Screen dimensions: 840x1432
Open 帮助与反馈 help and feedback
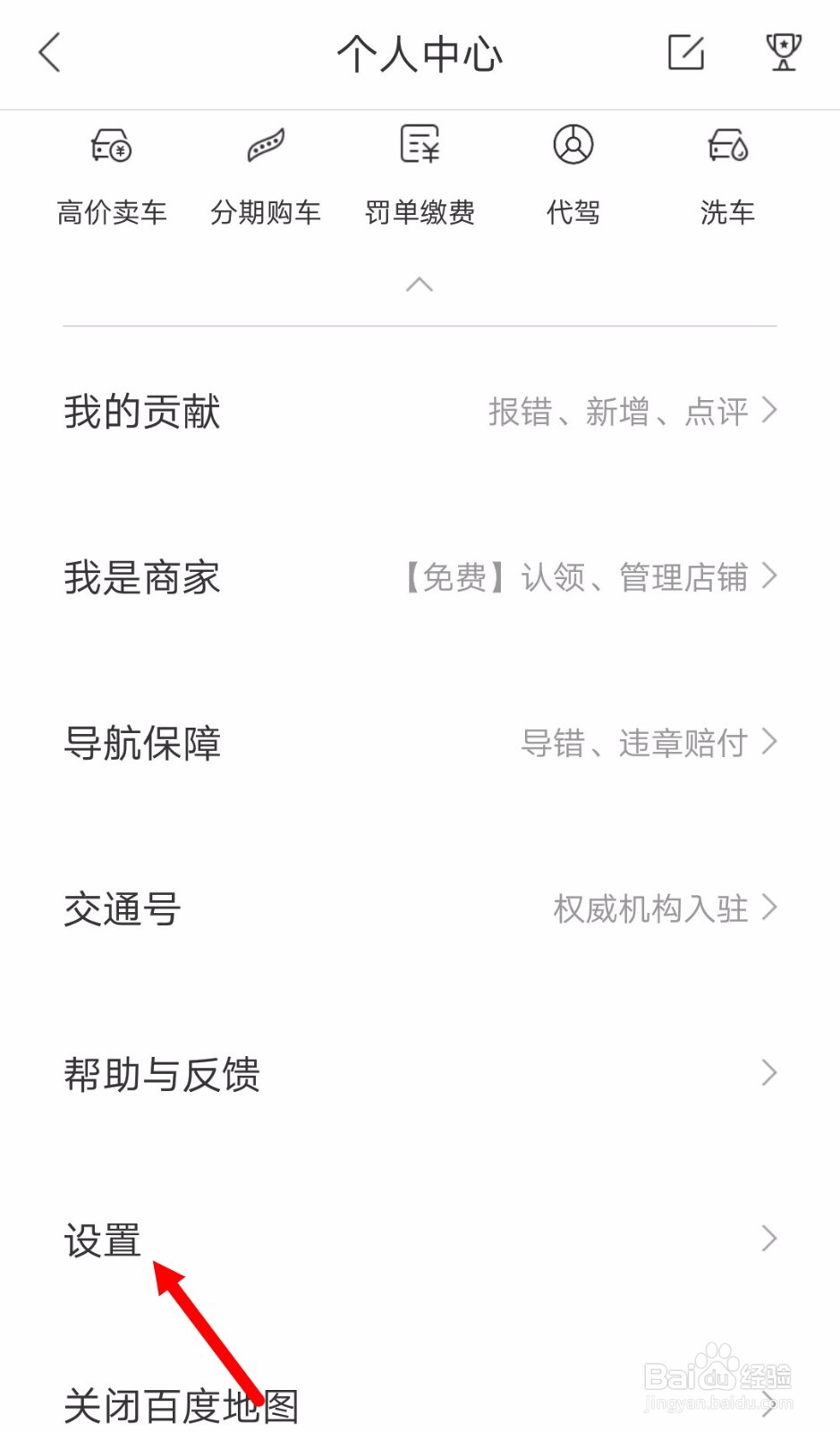[162, 1075]
